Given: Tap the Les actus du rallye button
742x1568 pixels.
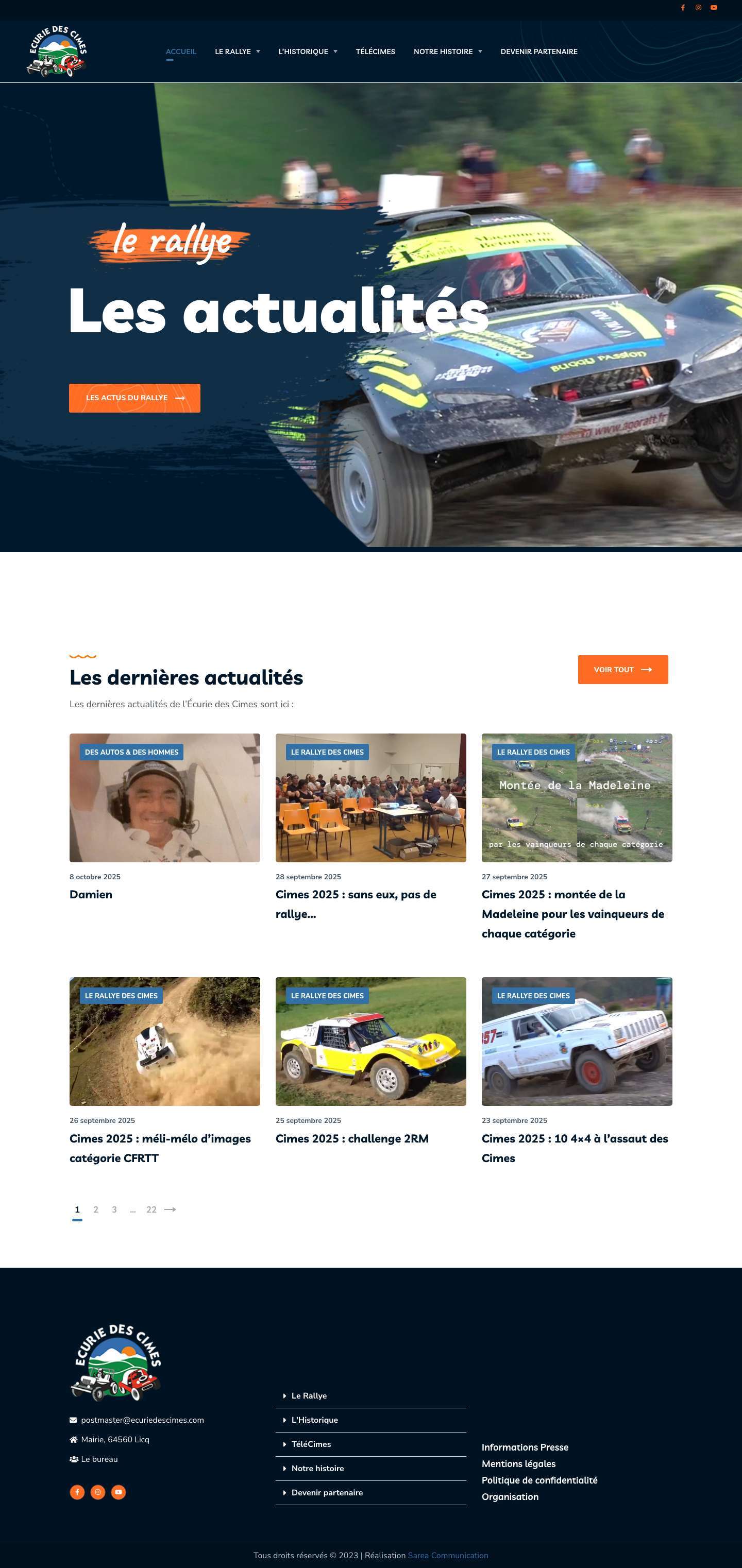Looking at the screenshot, I should coord(134,398).
